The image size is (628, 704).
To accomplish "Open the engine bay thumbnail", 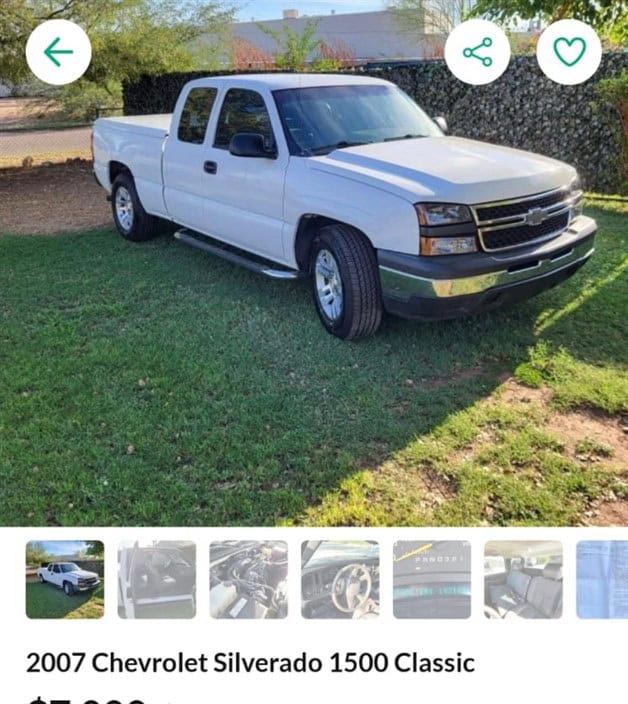I will [249, 580].
